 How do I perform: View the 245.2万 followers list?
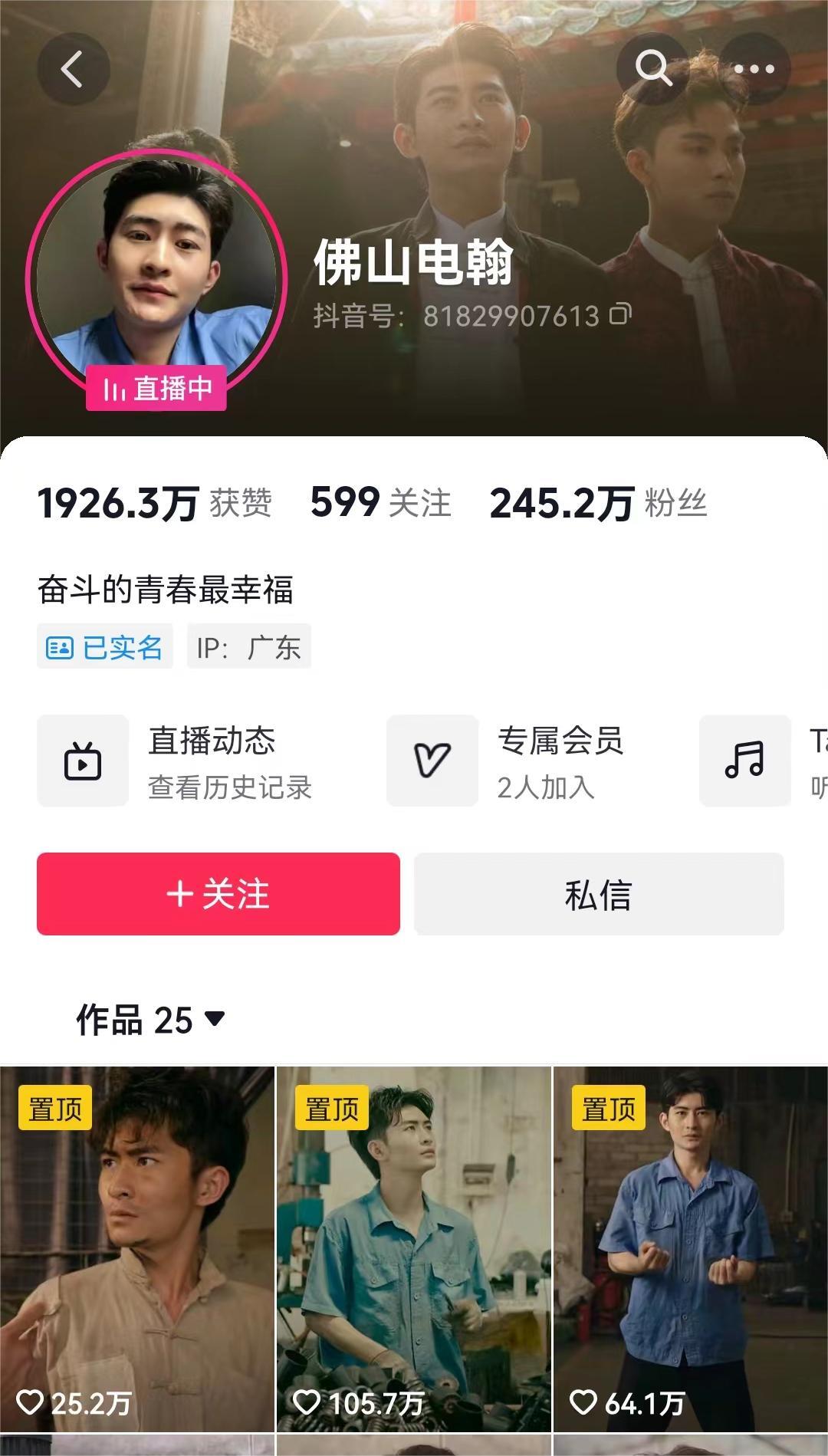(598, 503)
